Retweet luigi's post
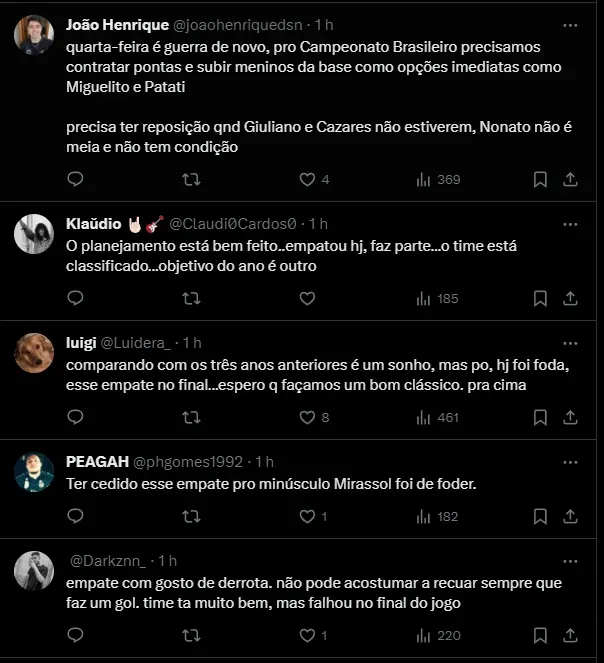 pos(191,417)
